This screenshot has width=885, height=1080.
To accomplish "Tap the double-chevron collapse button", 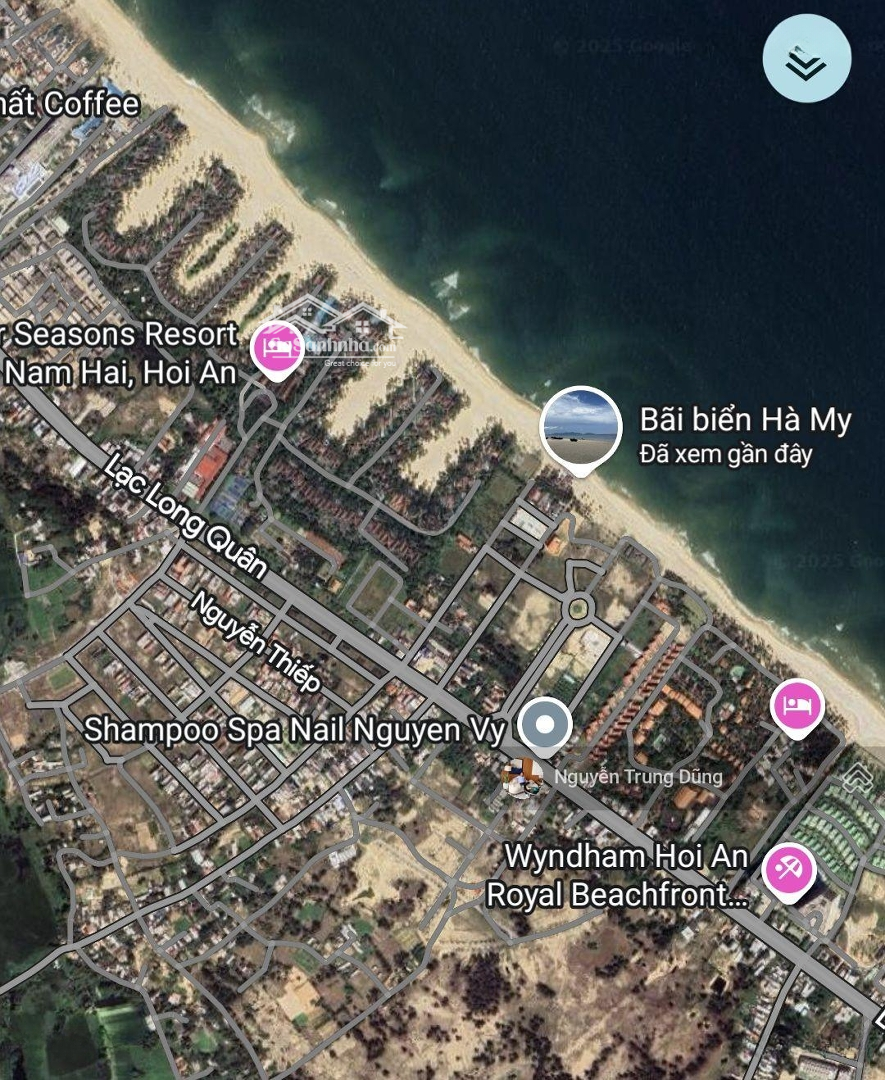I will (806, 60).
